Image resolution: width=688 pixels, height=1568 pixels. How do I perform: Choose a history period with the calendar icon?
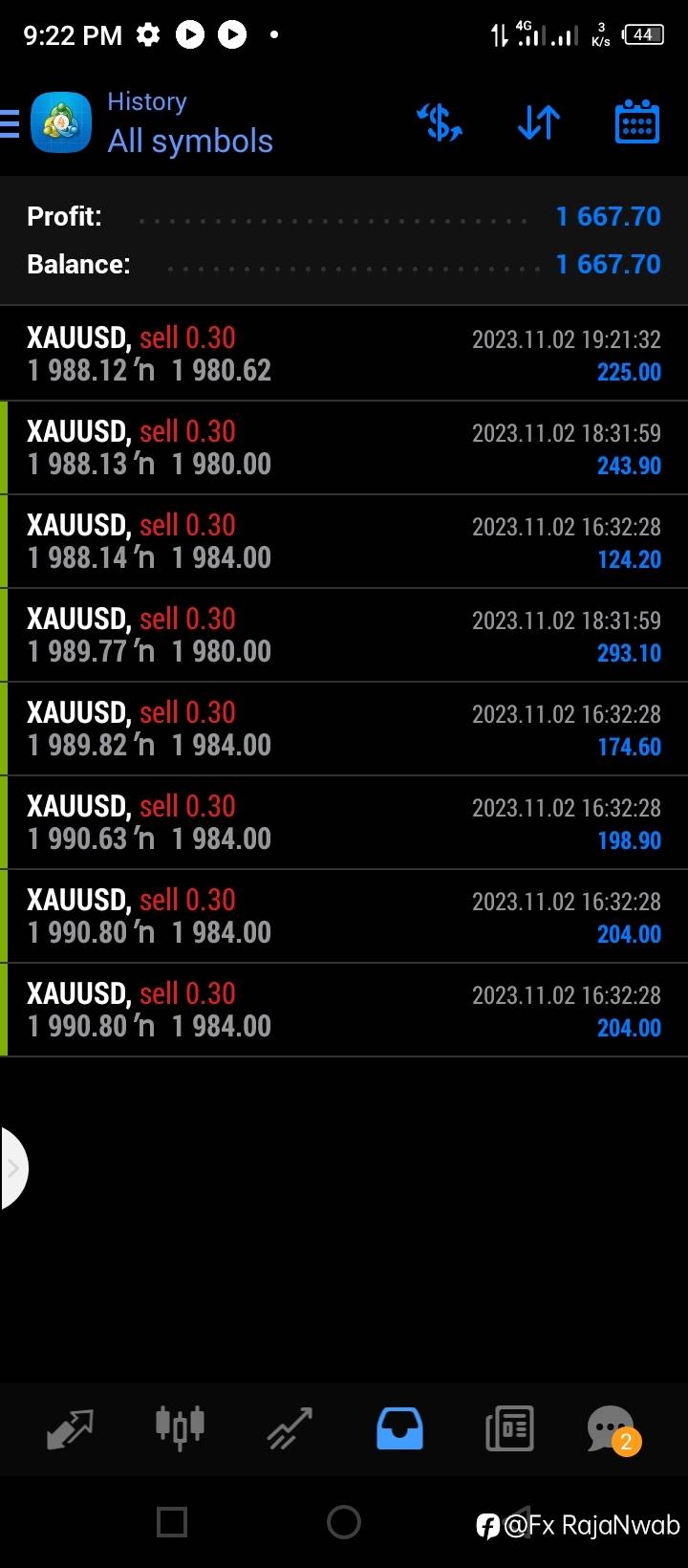point(636,123)
